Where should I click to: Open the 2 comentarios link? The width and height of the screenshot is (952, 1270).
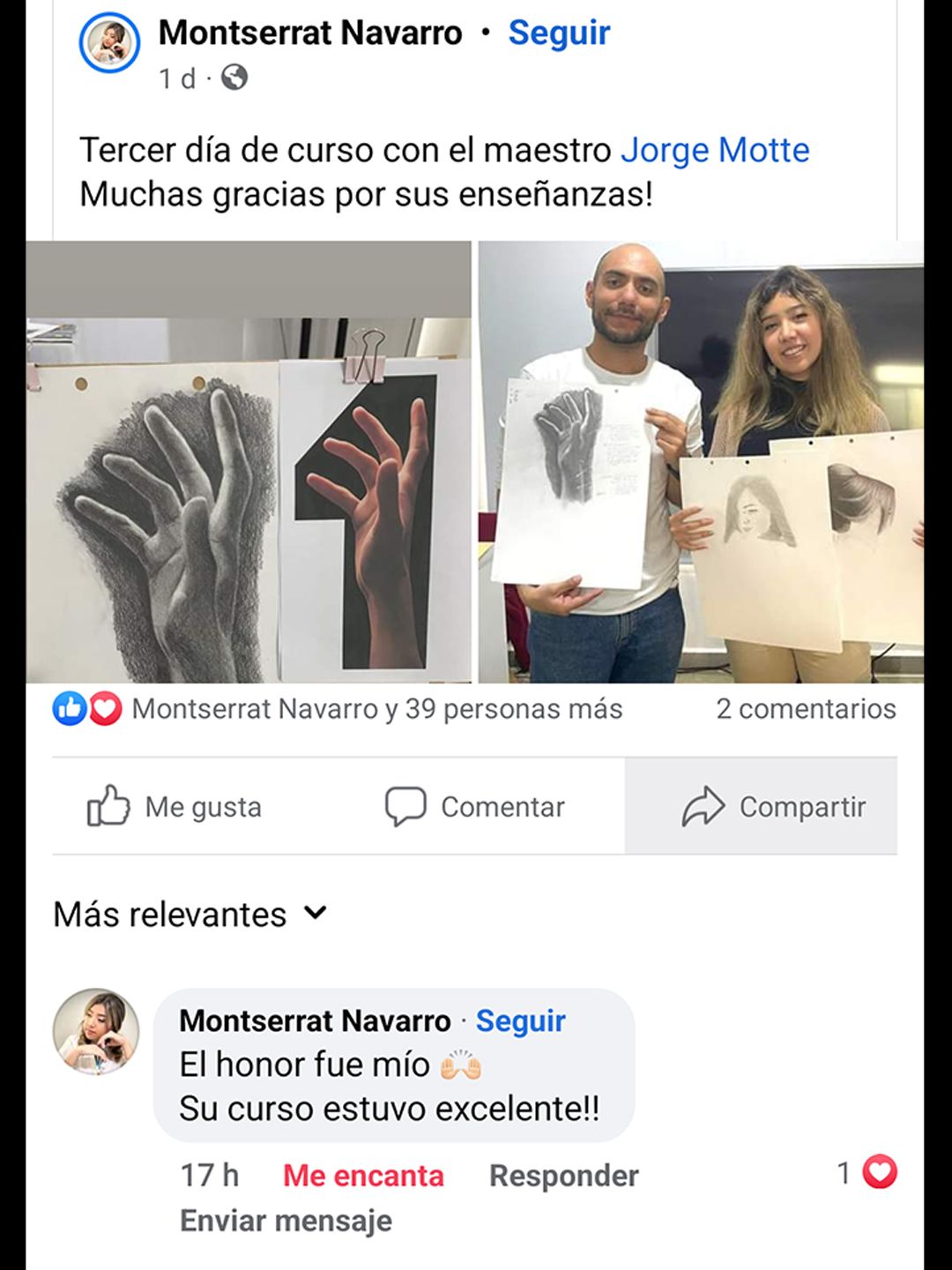805,709
